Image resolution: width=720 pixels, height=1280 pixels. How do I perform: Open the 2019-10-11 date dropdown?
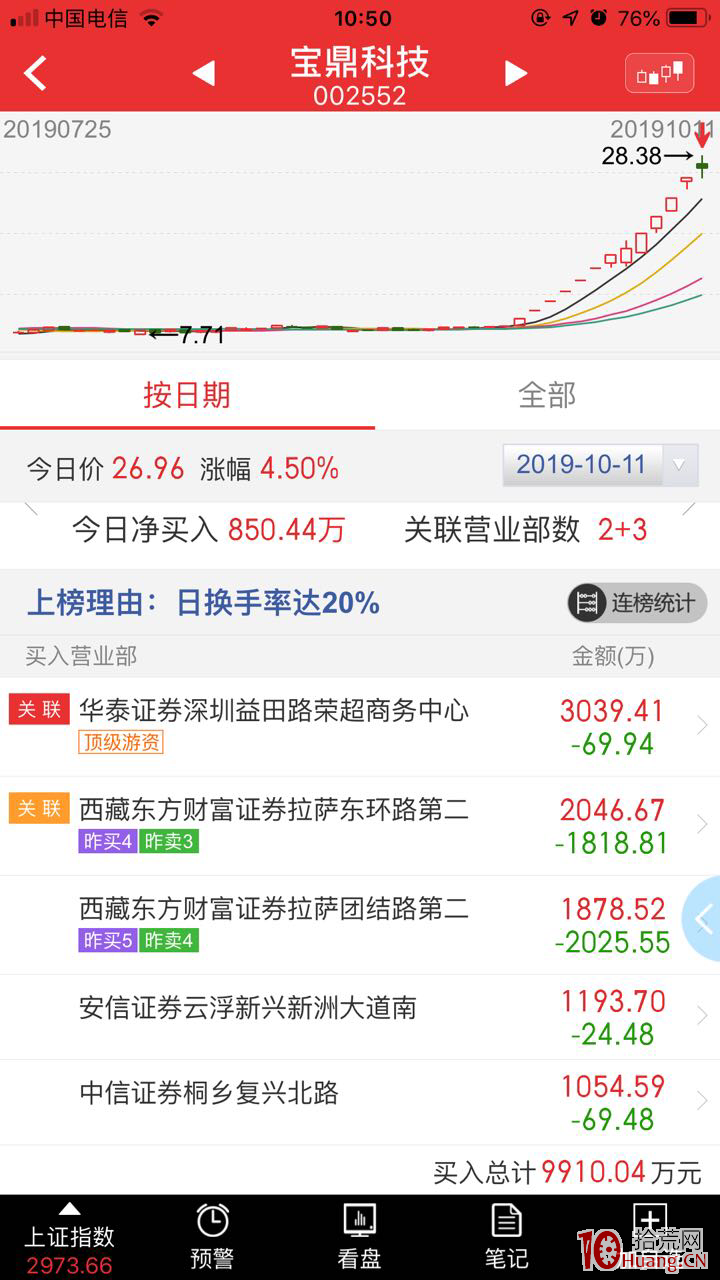[598, 464]
